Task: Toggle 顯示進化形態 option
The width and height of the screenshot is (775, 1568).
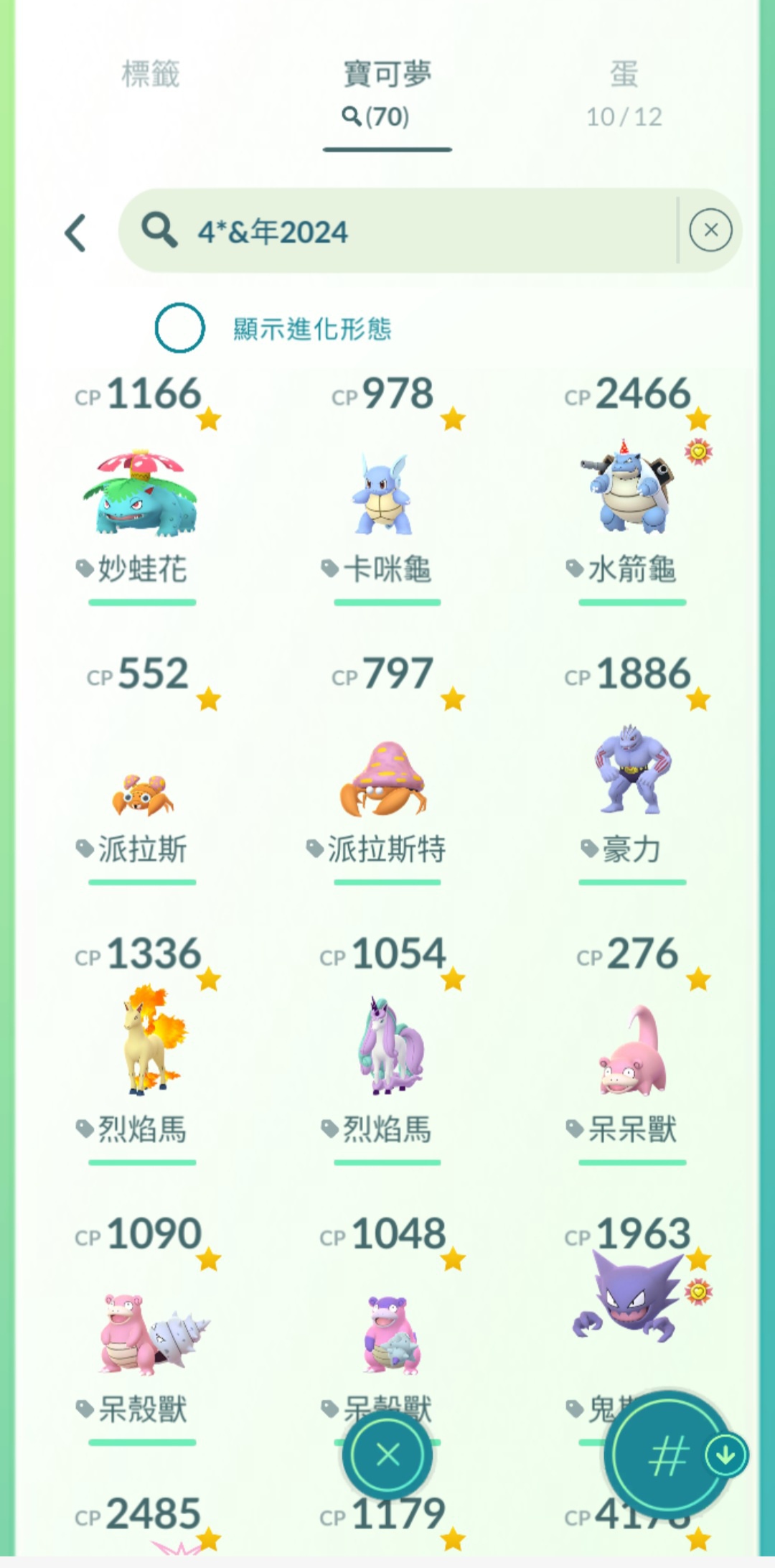Action: 180,328
